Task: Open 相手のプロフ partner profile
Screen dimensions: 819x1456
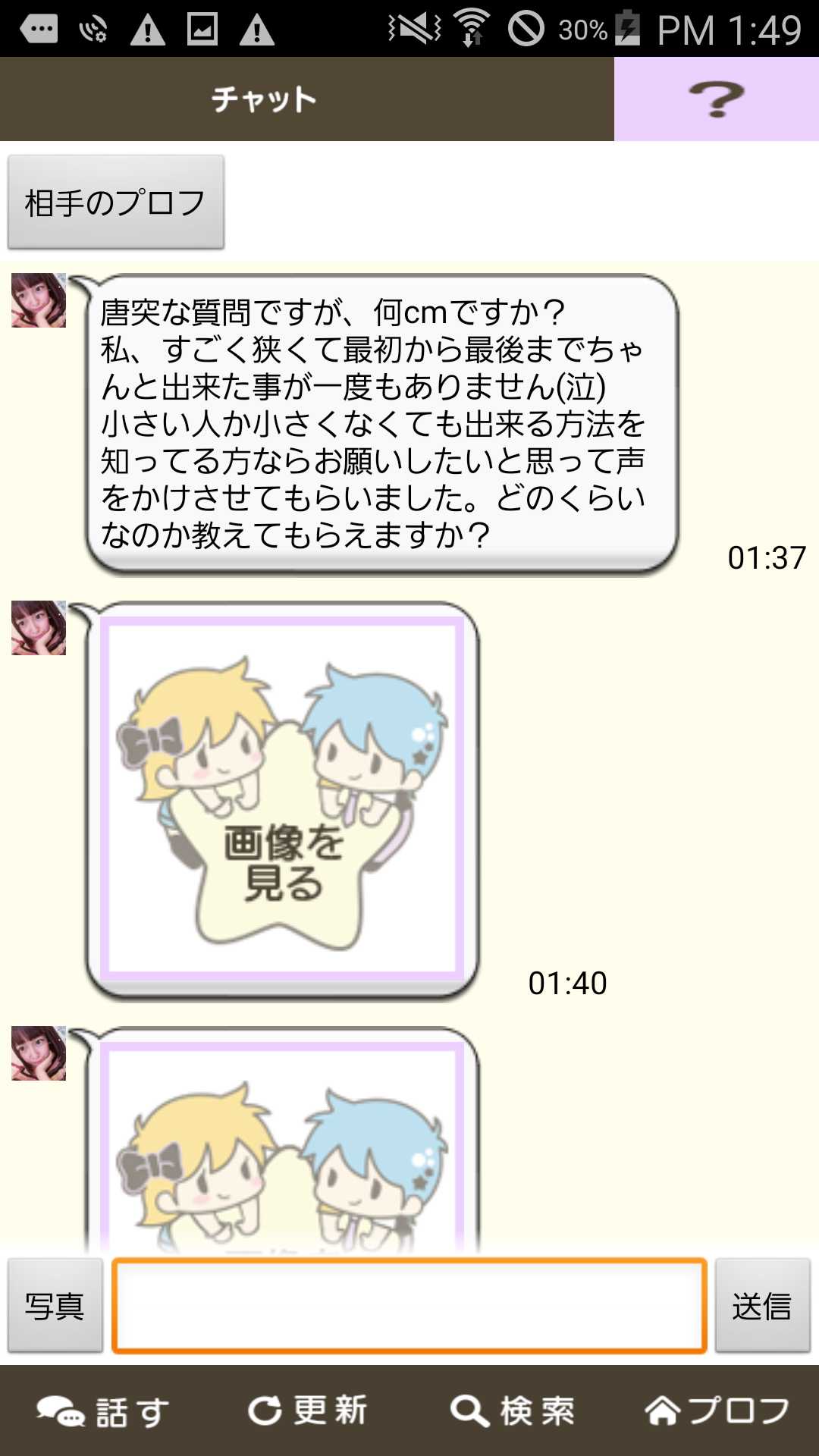Action: tap(115, 202)
